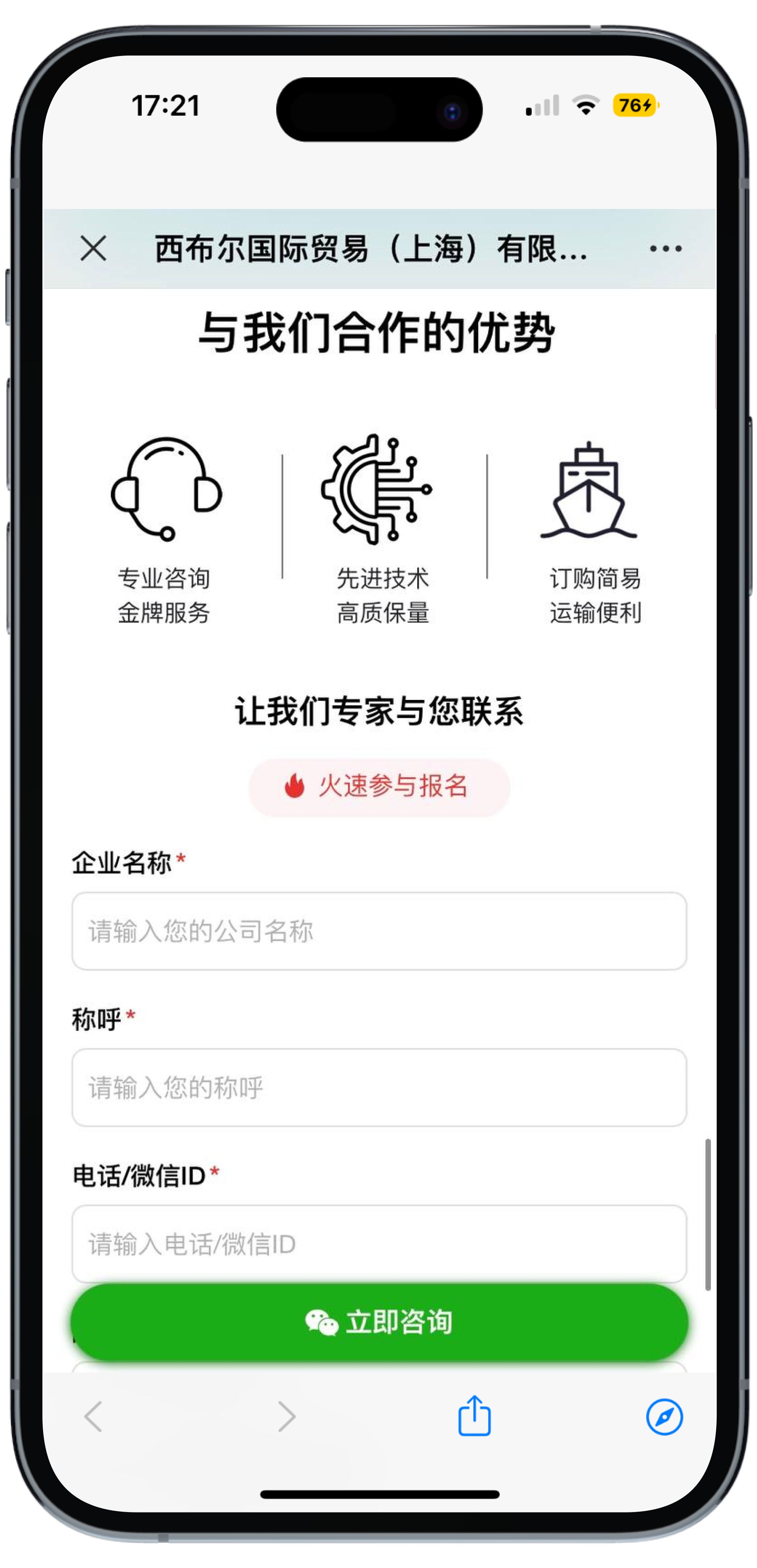This screenshot has height=1568, width=757.
Task: Tap the green 立即咨询 button
Action: [x=378, y=1322]
